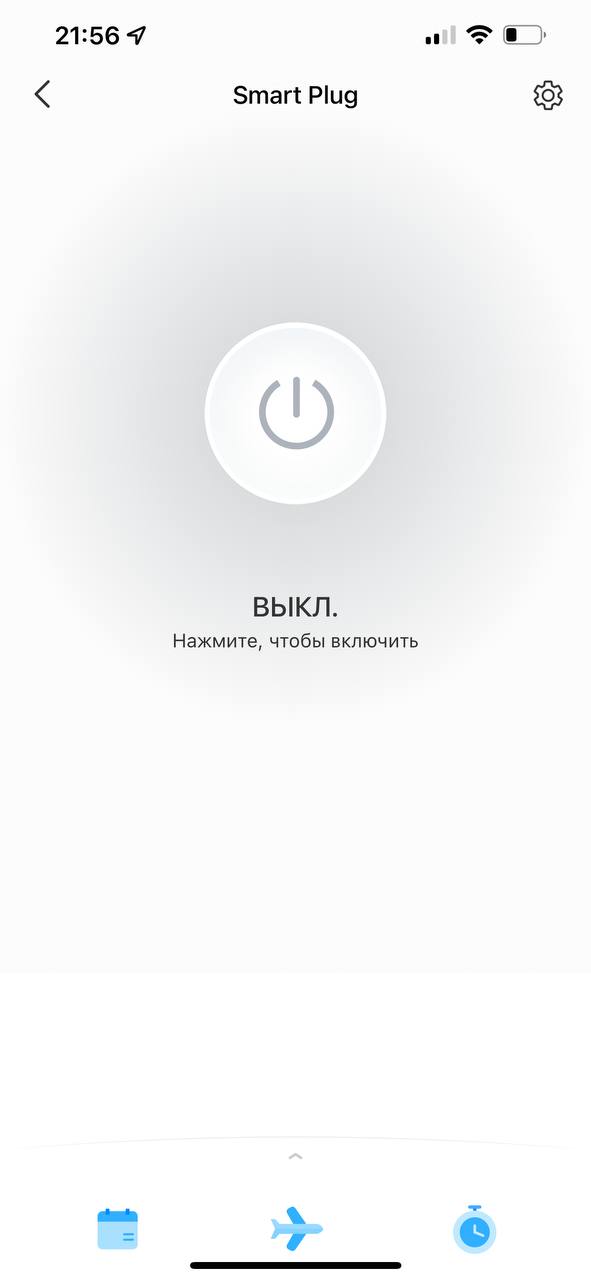Expand the bottom panel with the up chevron
The image size is (591, 1280).
pyautogui.click(x=295, y=1156)
